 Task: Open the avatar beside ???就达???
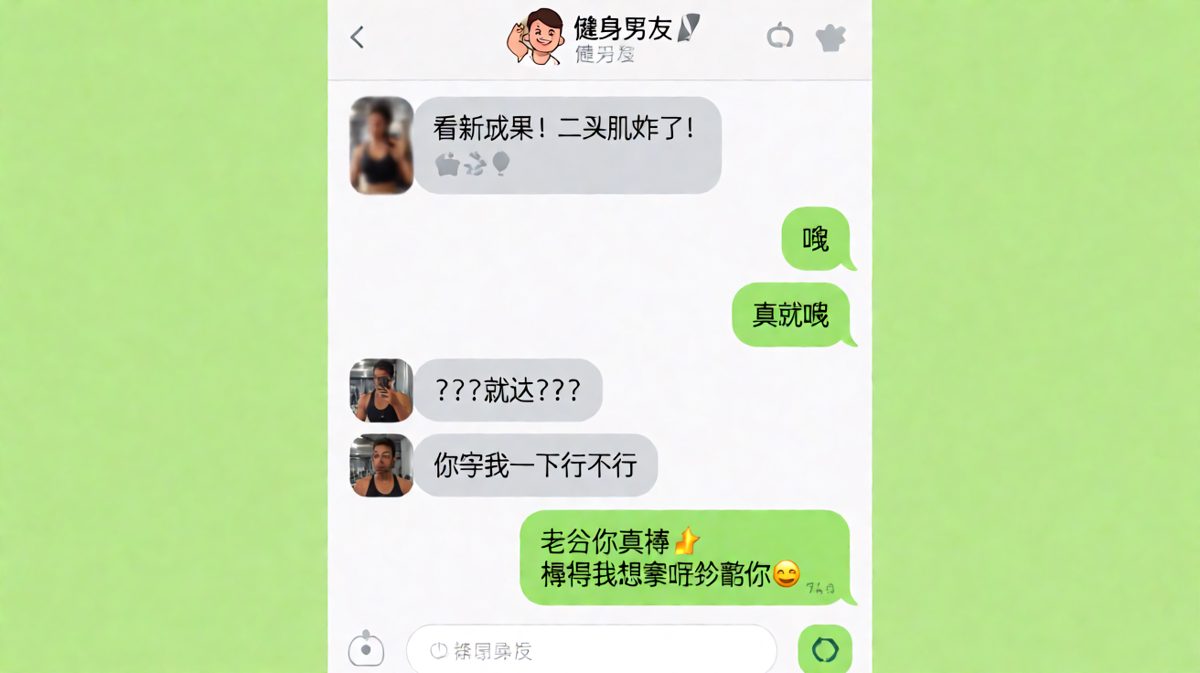coord(381,390)
